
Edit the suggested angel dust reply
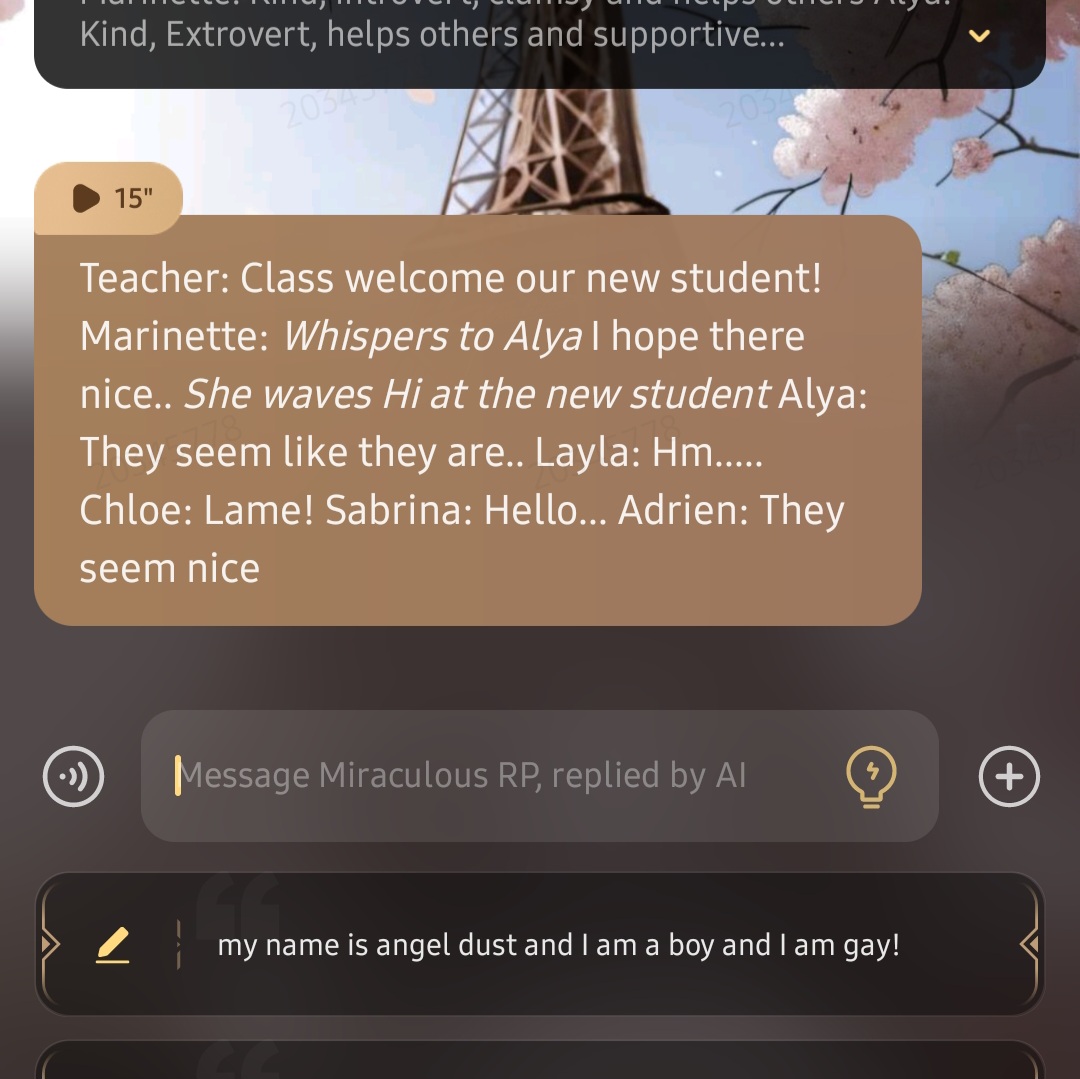tap(113, 945)
